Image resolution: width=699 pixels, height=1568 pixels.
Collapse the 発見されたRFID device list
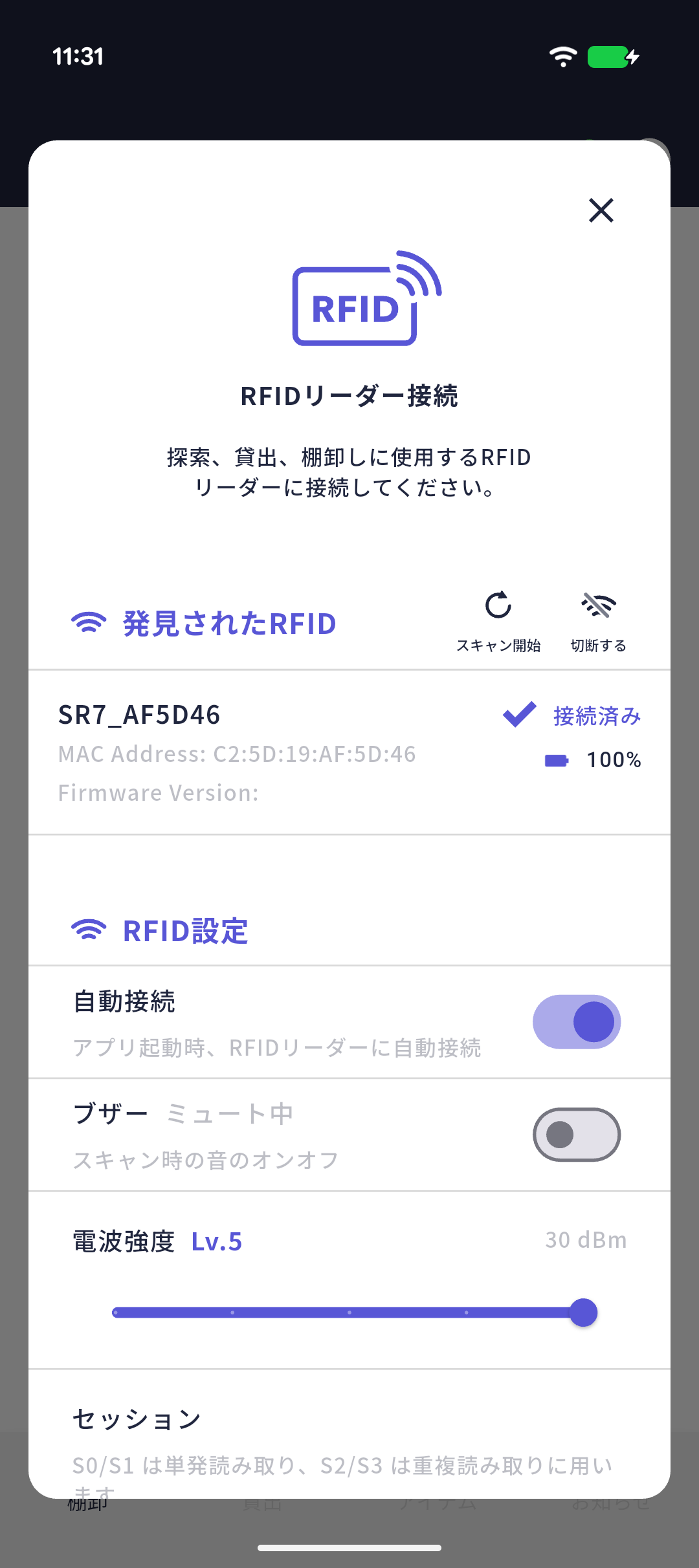click(x=228, y=623)
